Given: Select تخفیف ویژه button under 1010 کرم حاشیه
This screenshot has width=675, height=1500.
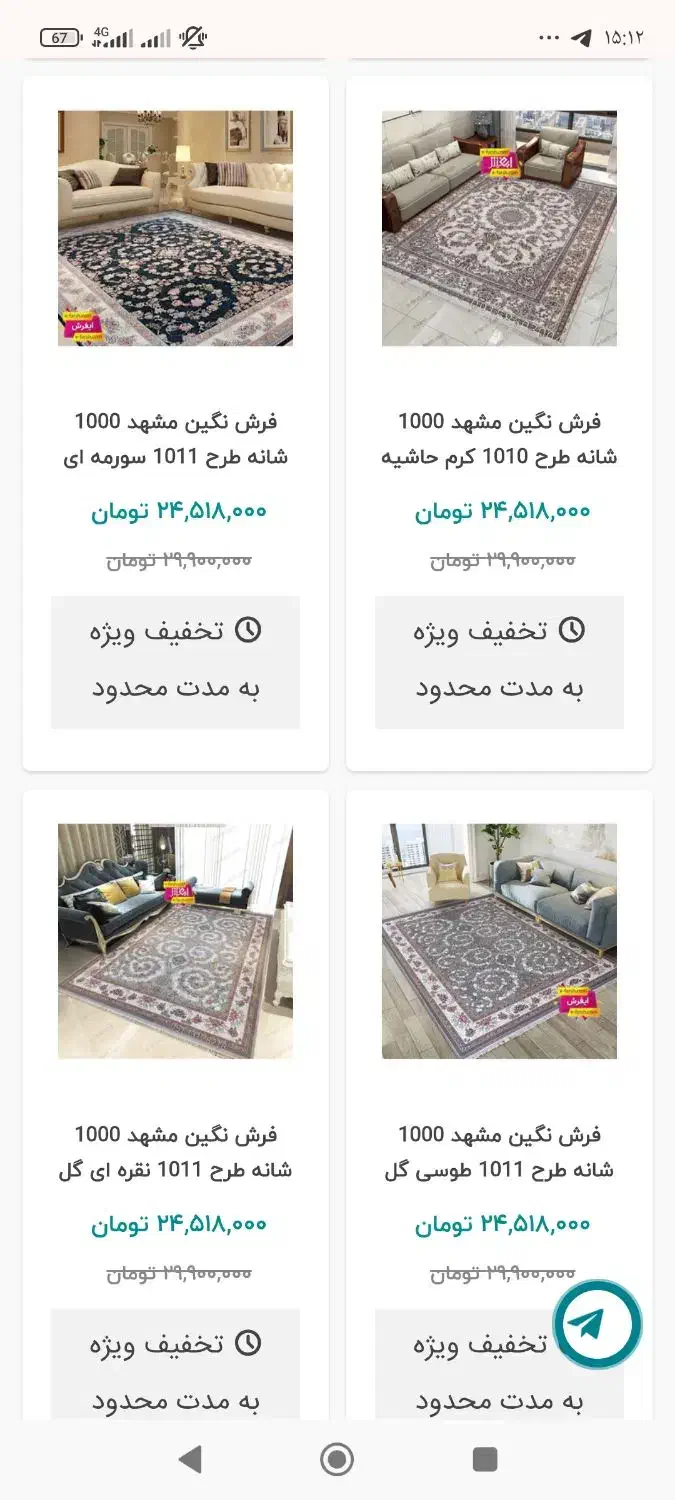Looking at the screenshot, I should tap(499, 662).
